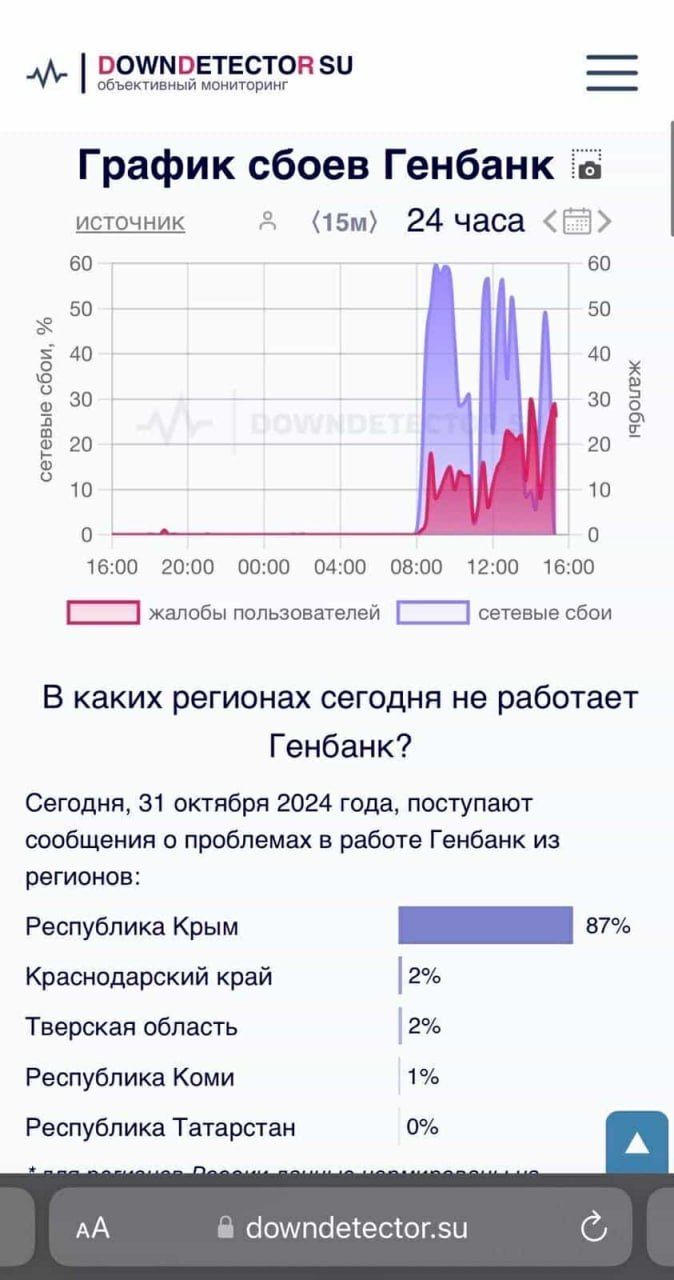Viewport: 674px width, 1280px height.
Task: Tap the user complaints person icon
Action: (x=267, y=221)
